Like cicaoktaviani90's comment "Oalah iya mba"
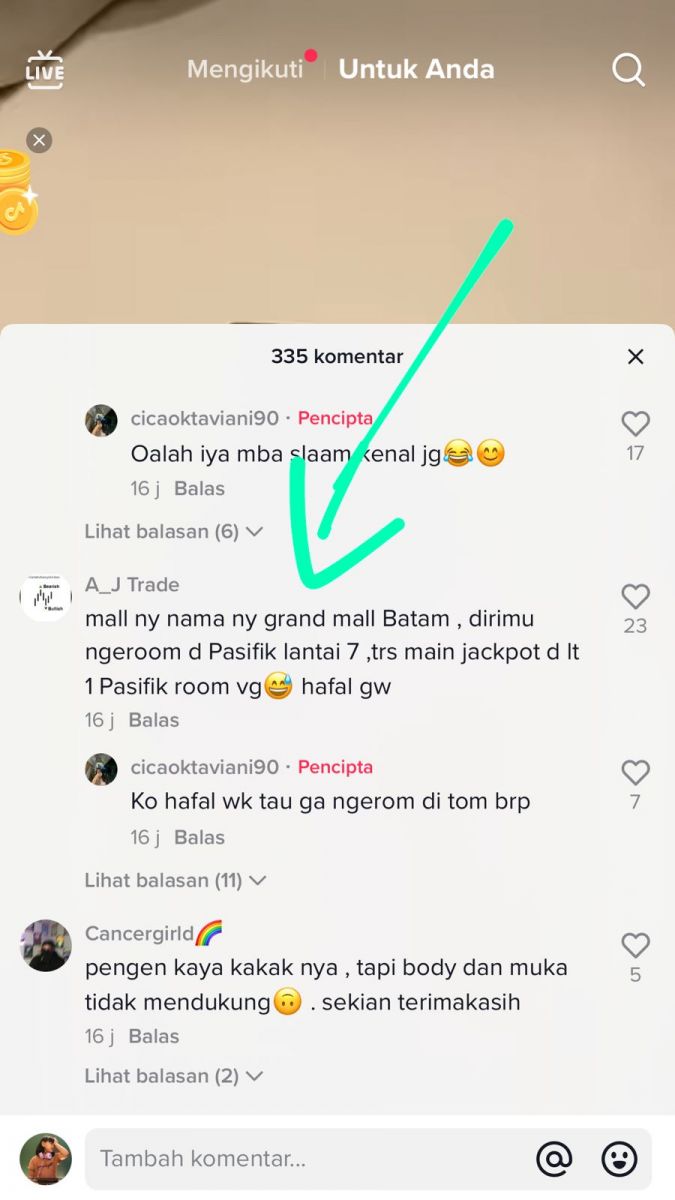This screenshot has height=1200, width=675. 635,424
